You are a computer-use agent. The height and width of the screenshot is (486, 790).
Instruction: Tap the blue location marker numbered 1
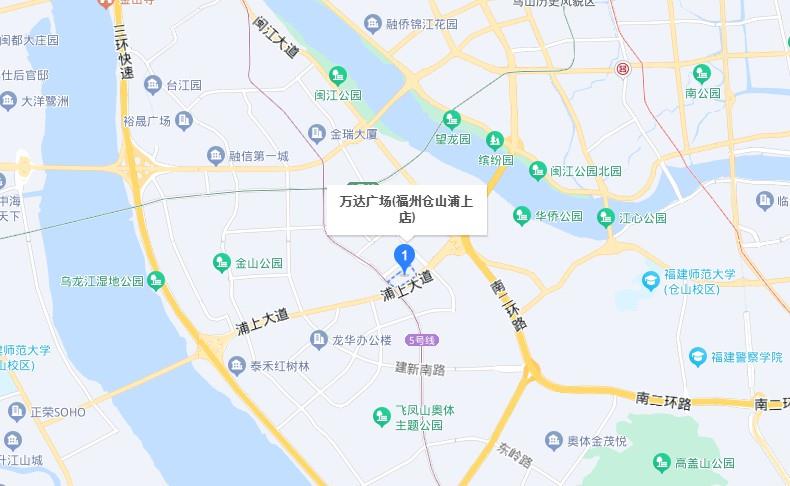404,258
